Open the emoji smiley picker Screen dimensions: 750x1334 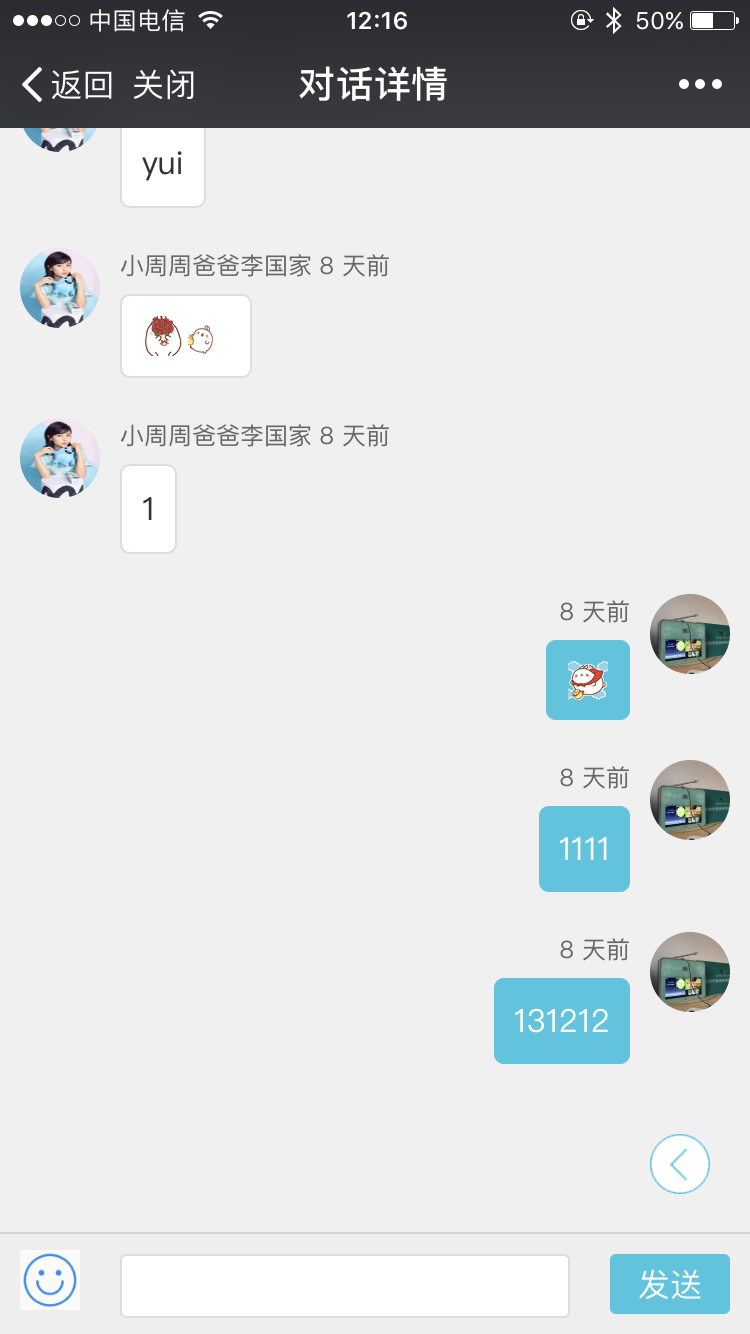coord(50,1280)
